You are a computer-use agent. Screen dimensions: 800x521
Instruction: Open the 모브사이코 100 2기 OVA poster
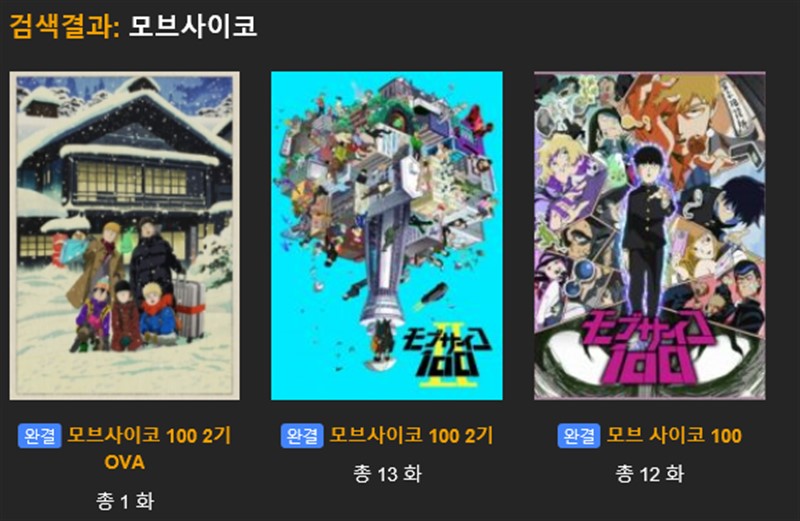coord(124,236)
